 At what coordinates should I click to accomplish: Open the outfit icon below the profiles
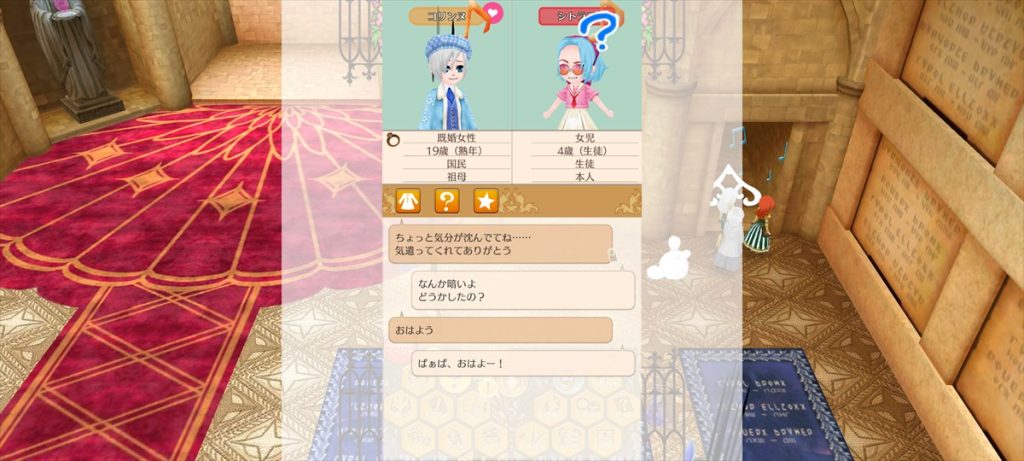click(x=407, y=201)
